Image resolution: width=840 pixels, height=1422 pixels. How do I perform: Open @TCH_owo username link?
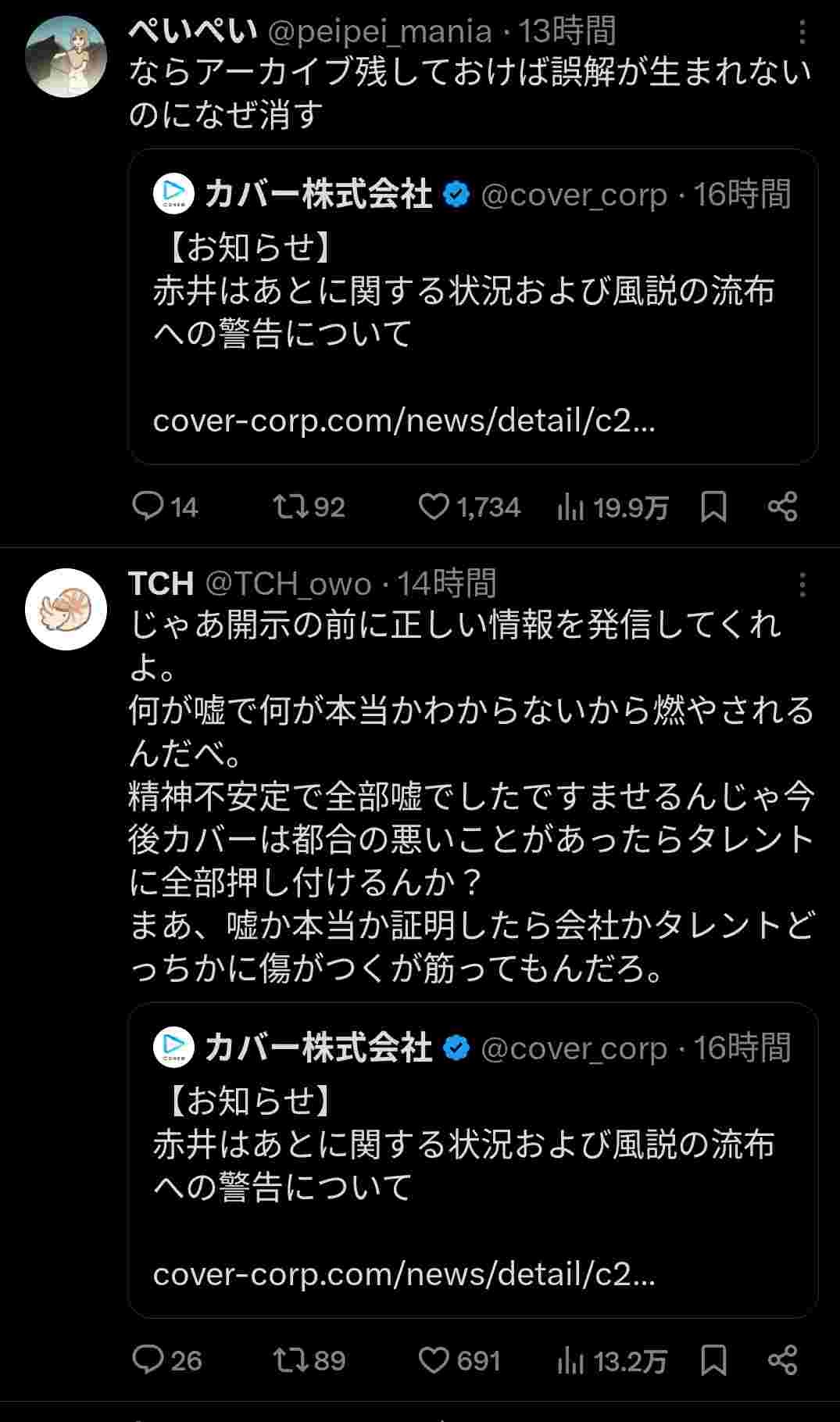(x=288, y=584)
